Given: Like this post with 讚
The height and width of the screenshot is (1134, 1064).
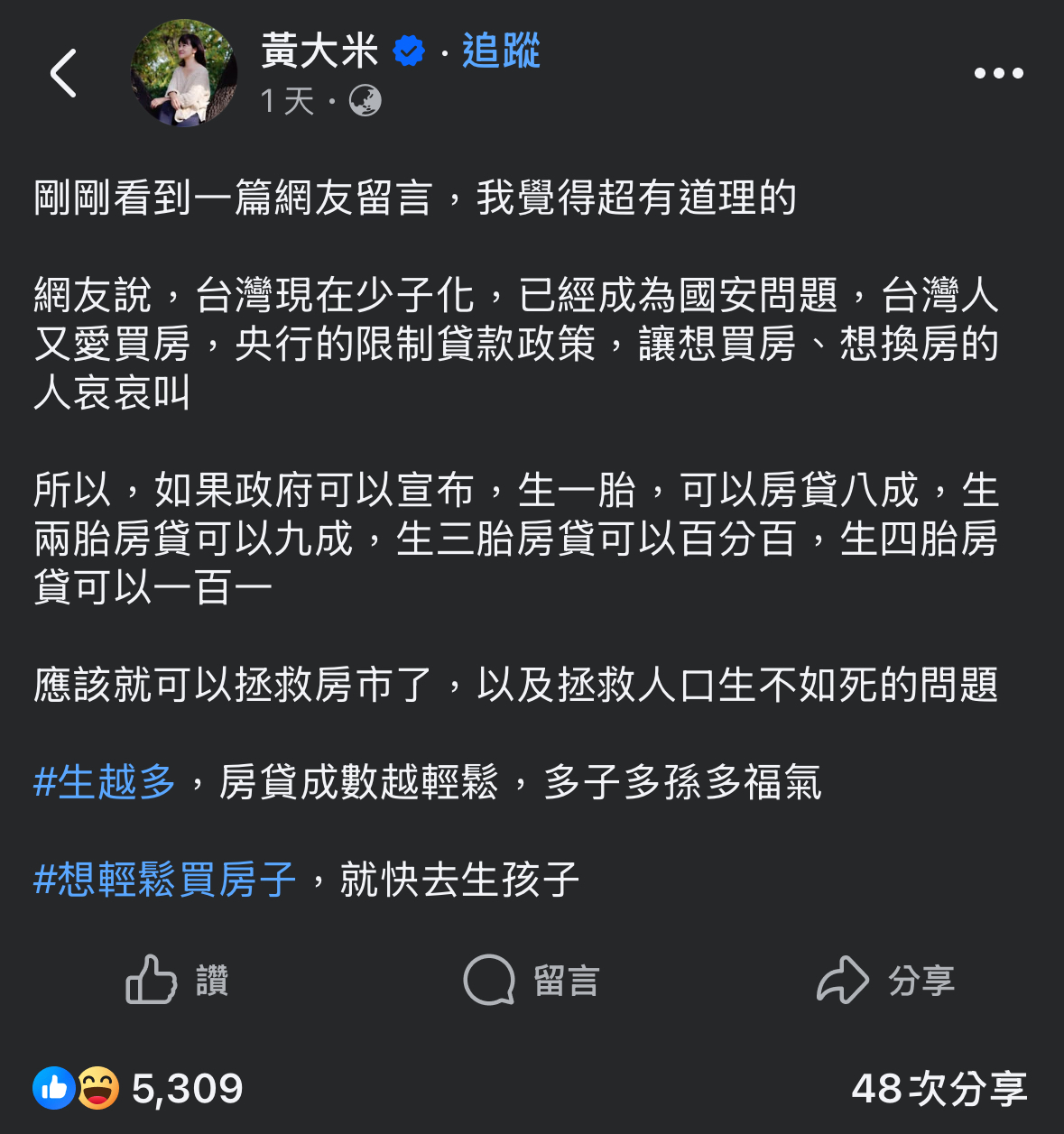Looking at the screenshot, I should (177, 980).
